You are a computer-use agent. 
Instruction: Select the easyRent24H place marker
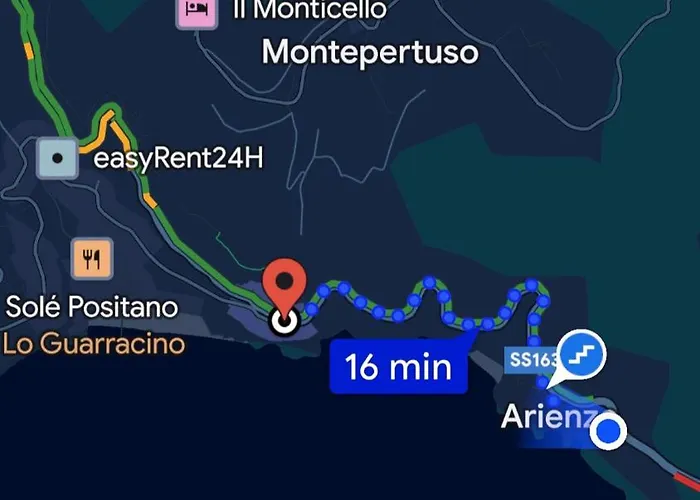(x=59, y=158)
